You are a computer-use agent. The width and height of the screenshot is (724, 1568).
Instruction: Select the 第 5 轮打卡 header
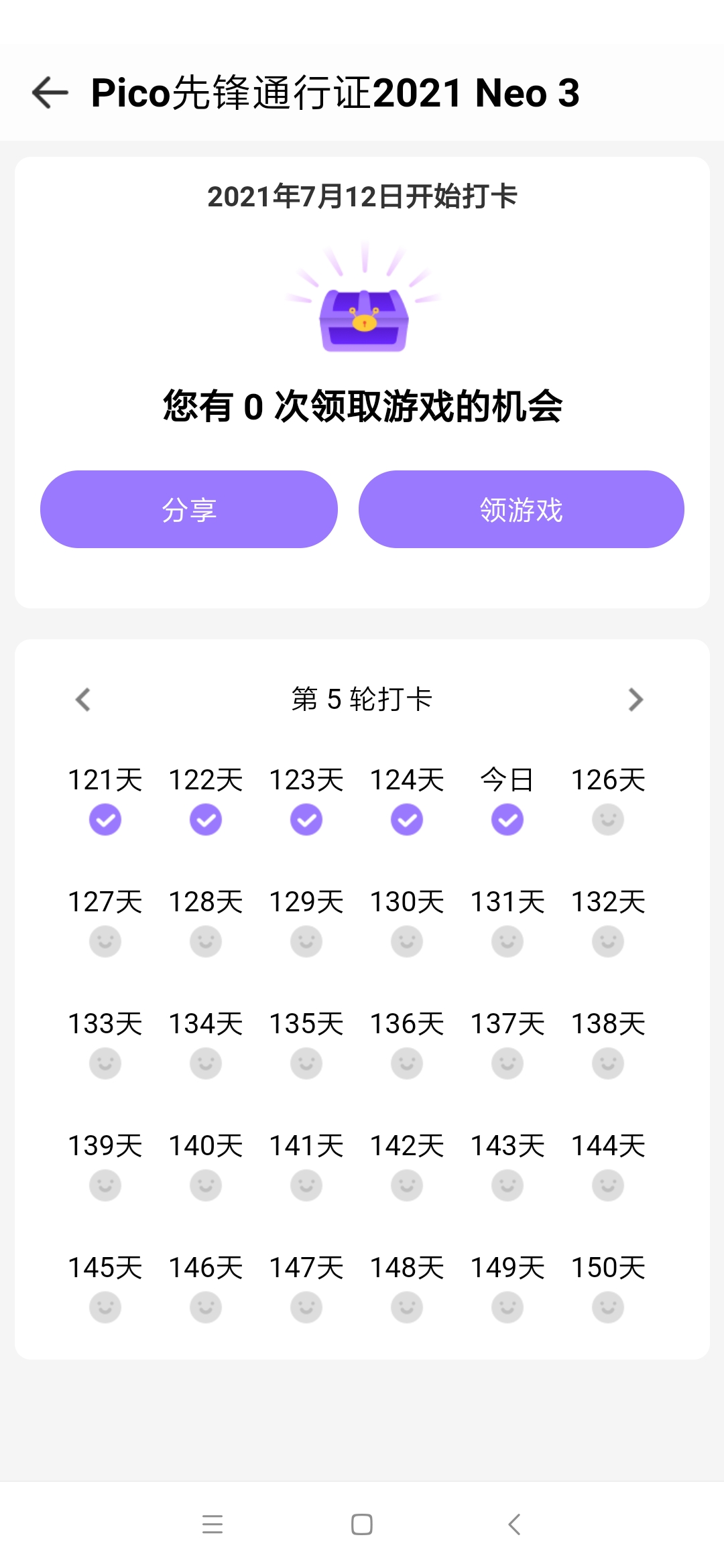(362, 700)
